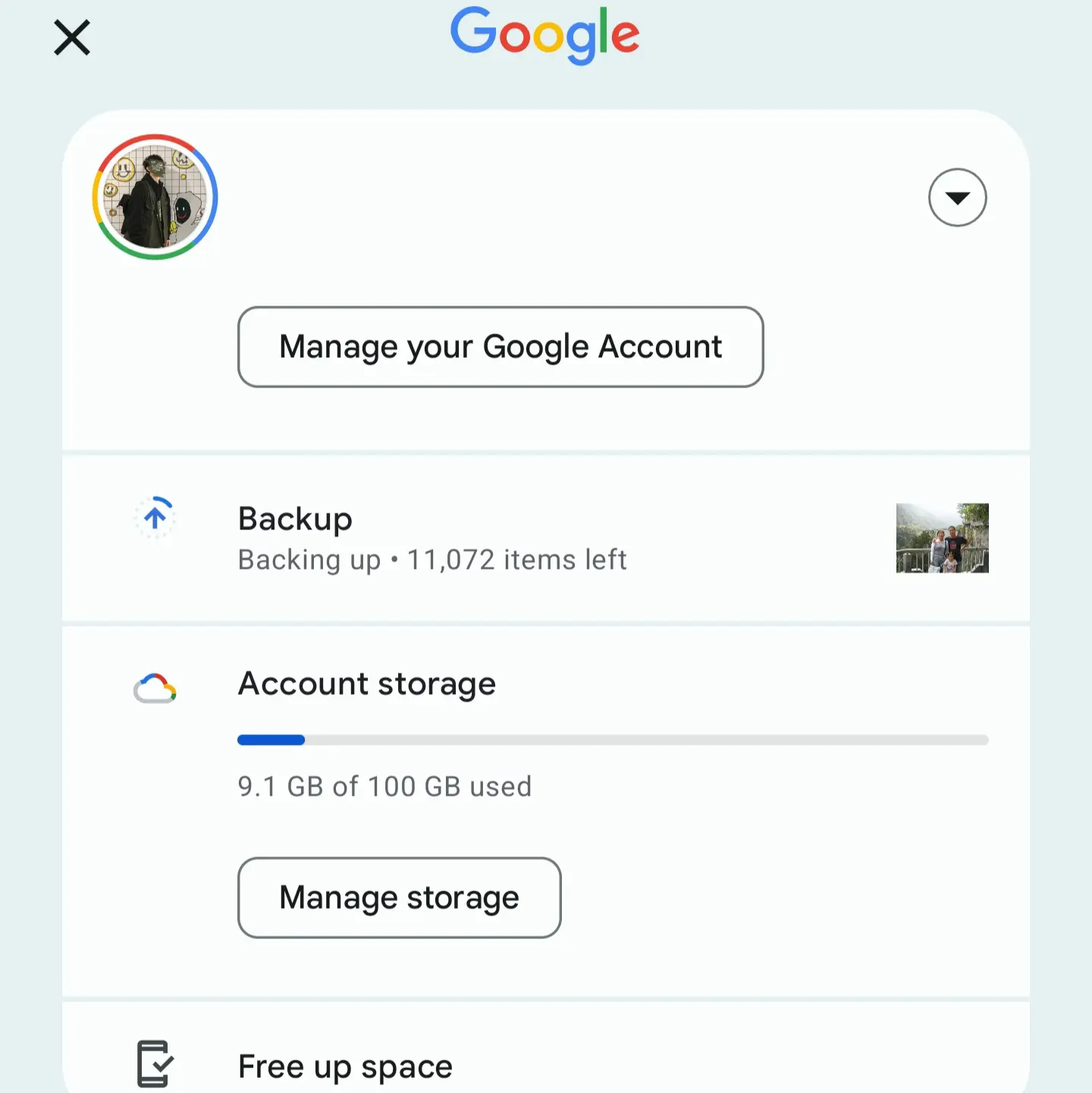Close the Google account panel
Screen dimensions: 1092x1093
pos(72,38)
